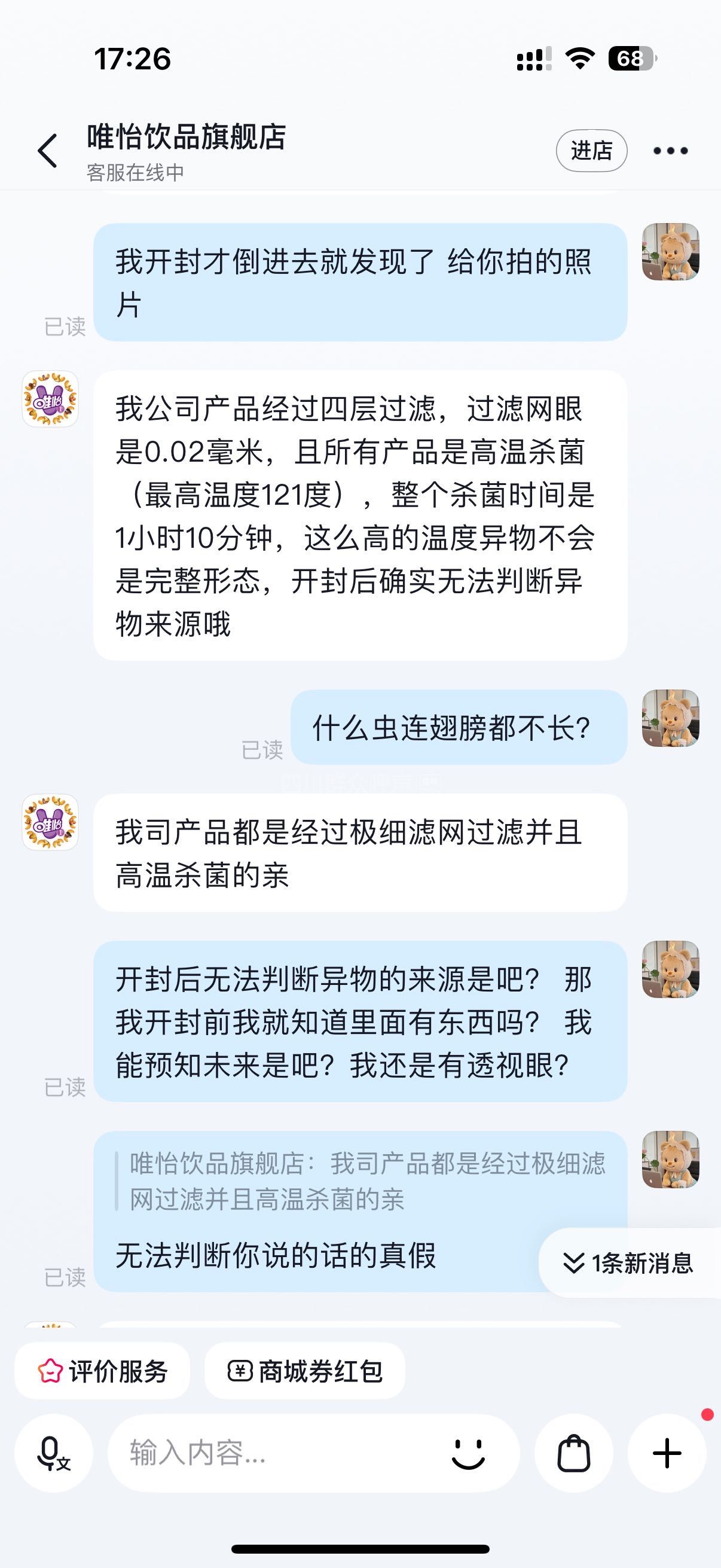Tap the 进店 button to enter store
The width and height of the screenshot is (721, 1568).
click(x=591, y=150)
